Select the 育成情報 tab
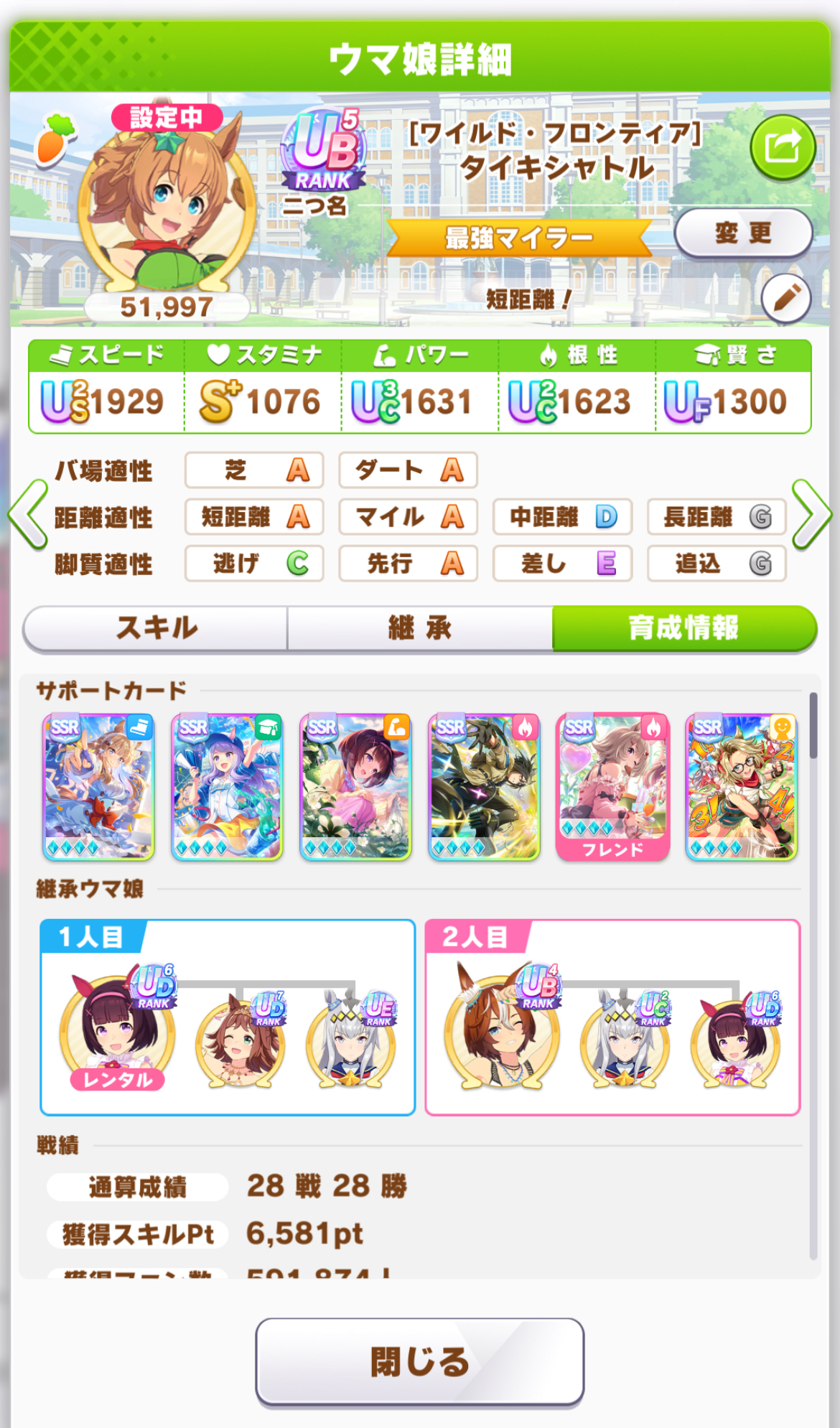Viewport: 840px width, 1428px height. 683,628
